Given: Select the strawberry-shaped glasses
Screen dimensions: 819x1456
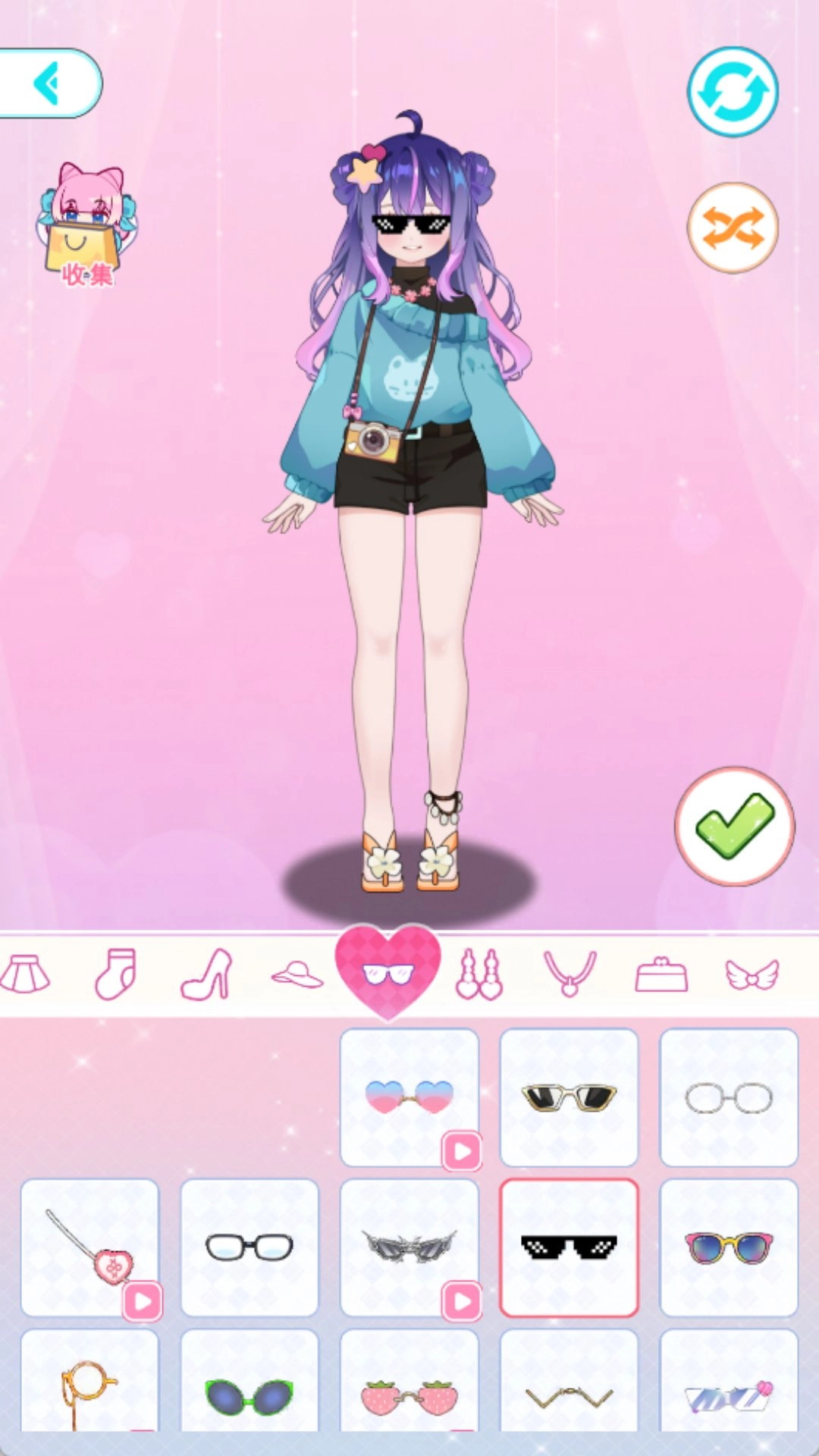Looking at the screenshot, I should click(409, 1394).
